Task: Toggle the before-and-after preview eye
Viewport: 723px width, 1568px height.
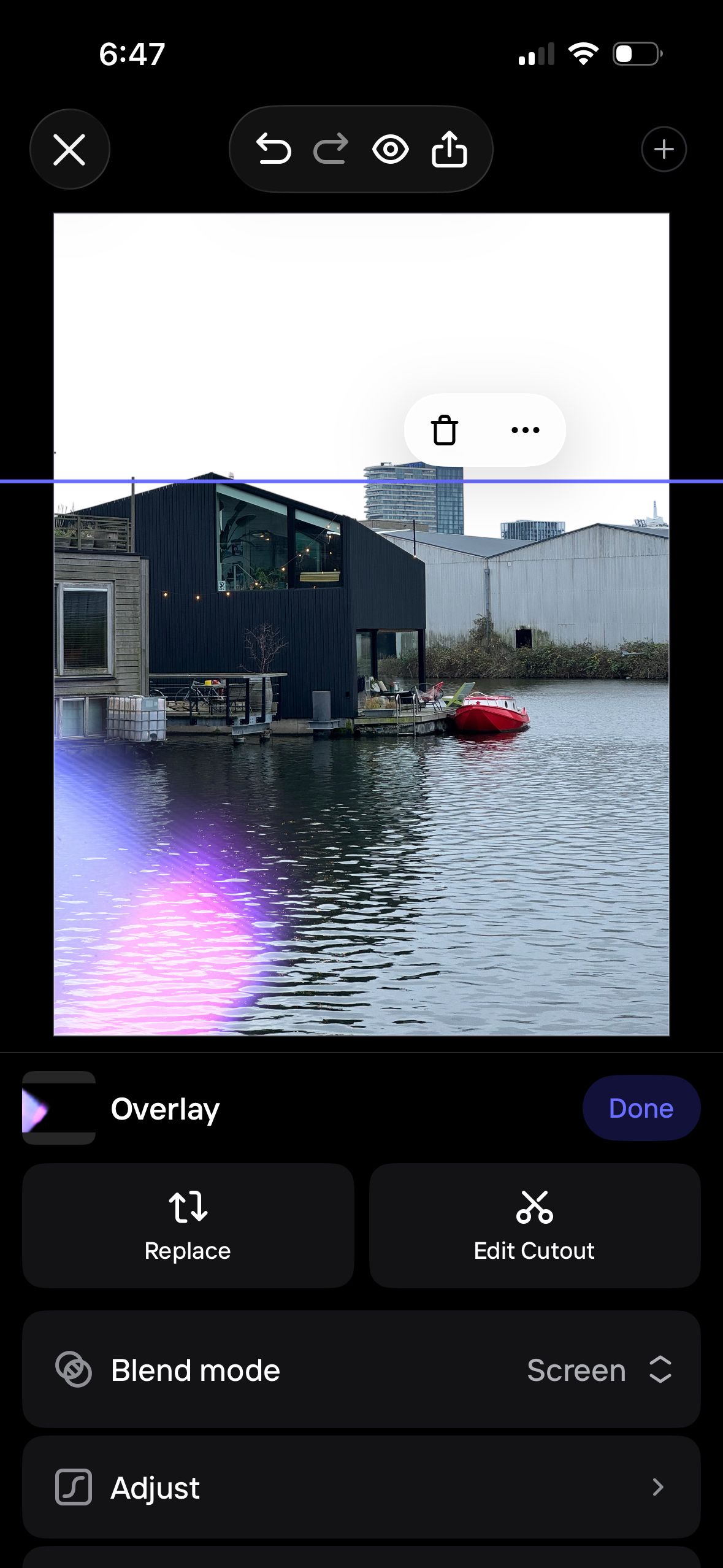Action: [x=392, y=148]
